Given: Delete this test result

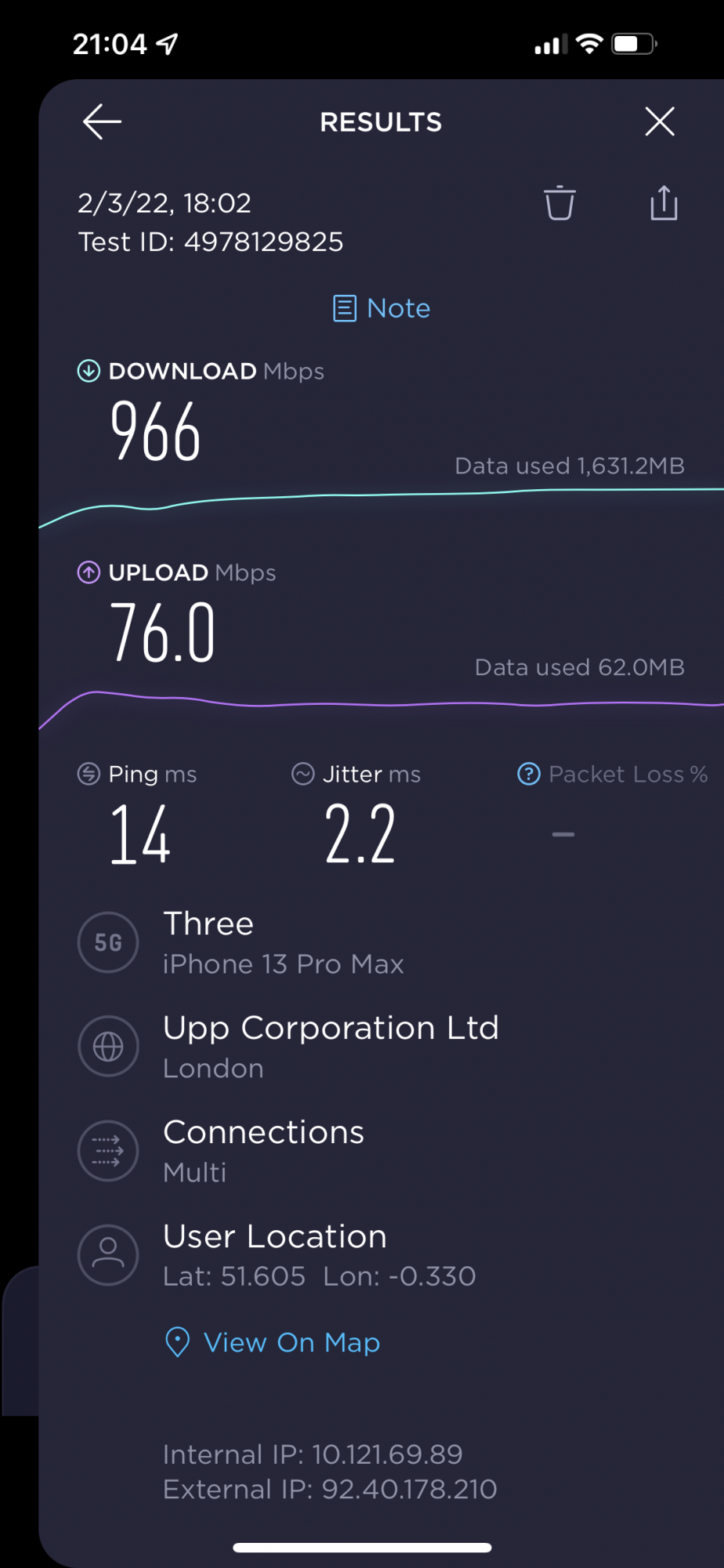Looking at the screenshot, I should (x=559, y=203).
